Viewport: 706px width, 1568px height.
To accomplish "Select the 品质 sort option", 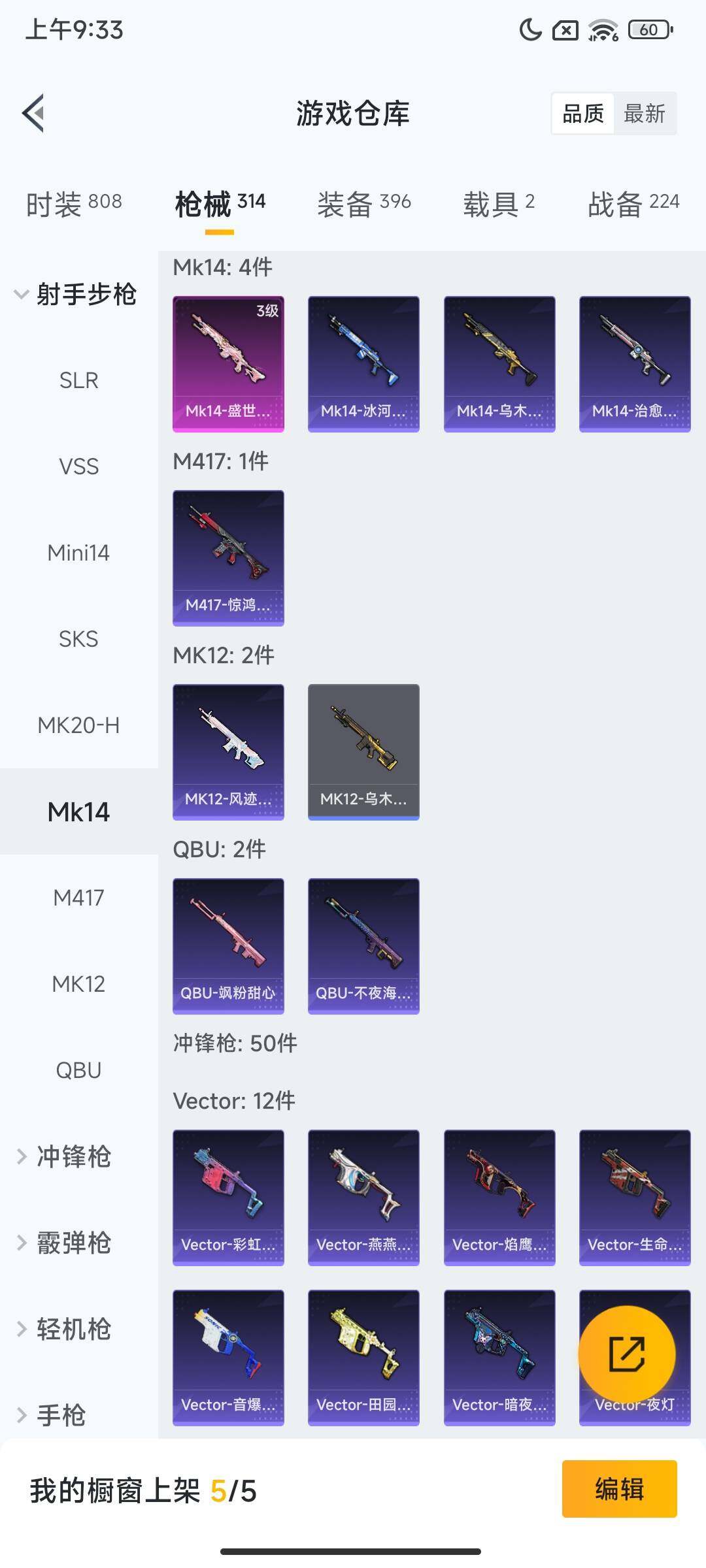I will (x=582, y=114).
